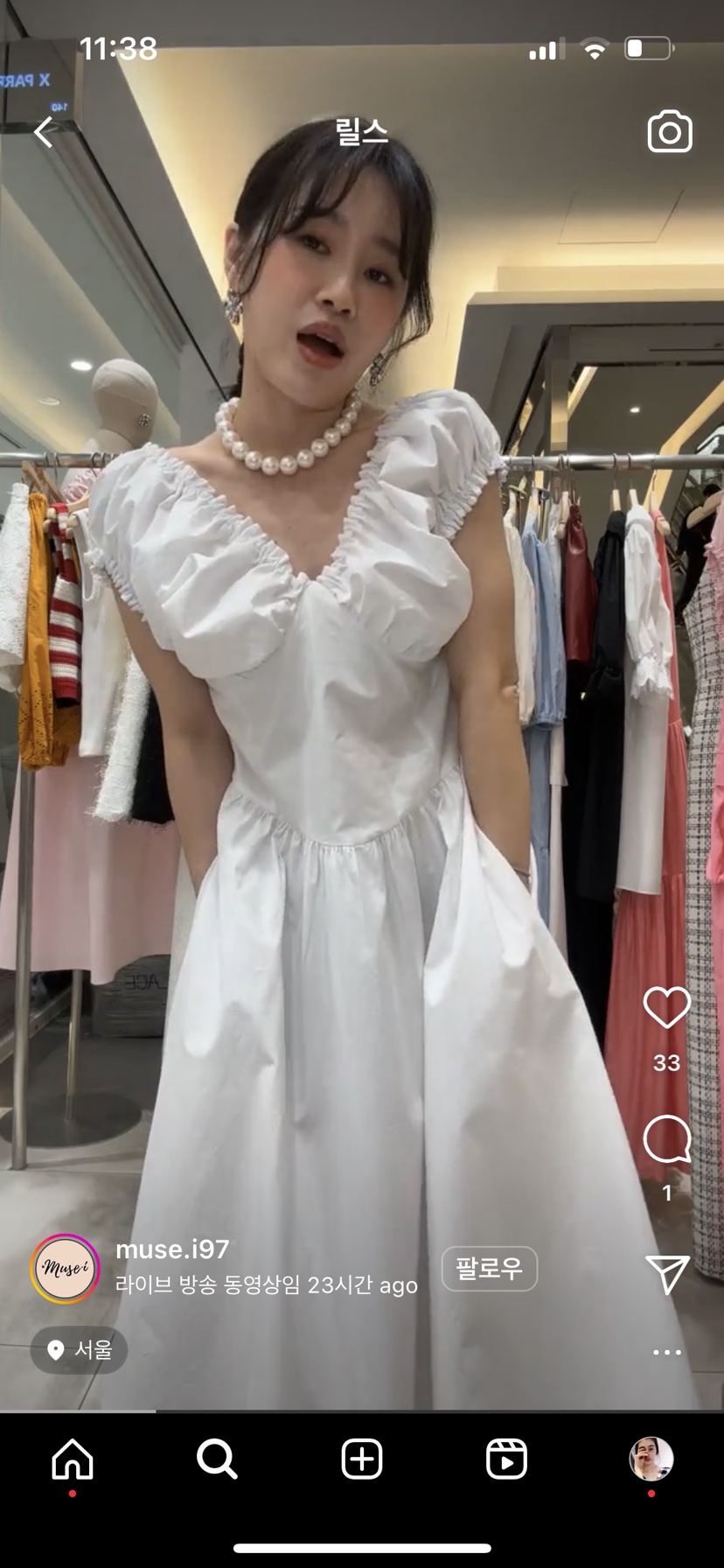Switch to the Search tab
Screen dimensions: 724x1568
217,1459
